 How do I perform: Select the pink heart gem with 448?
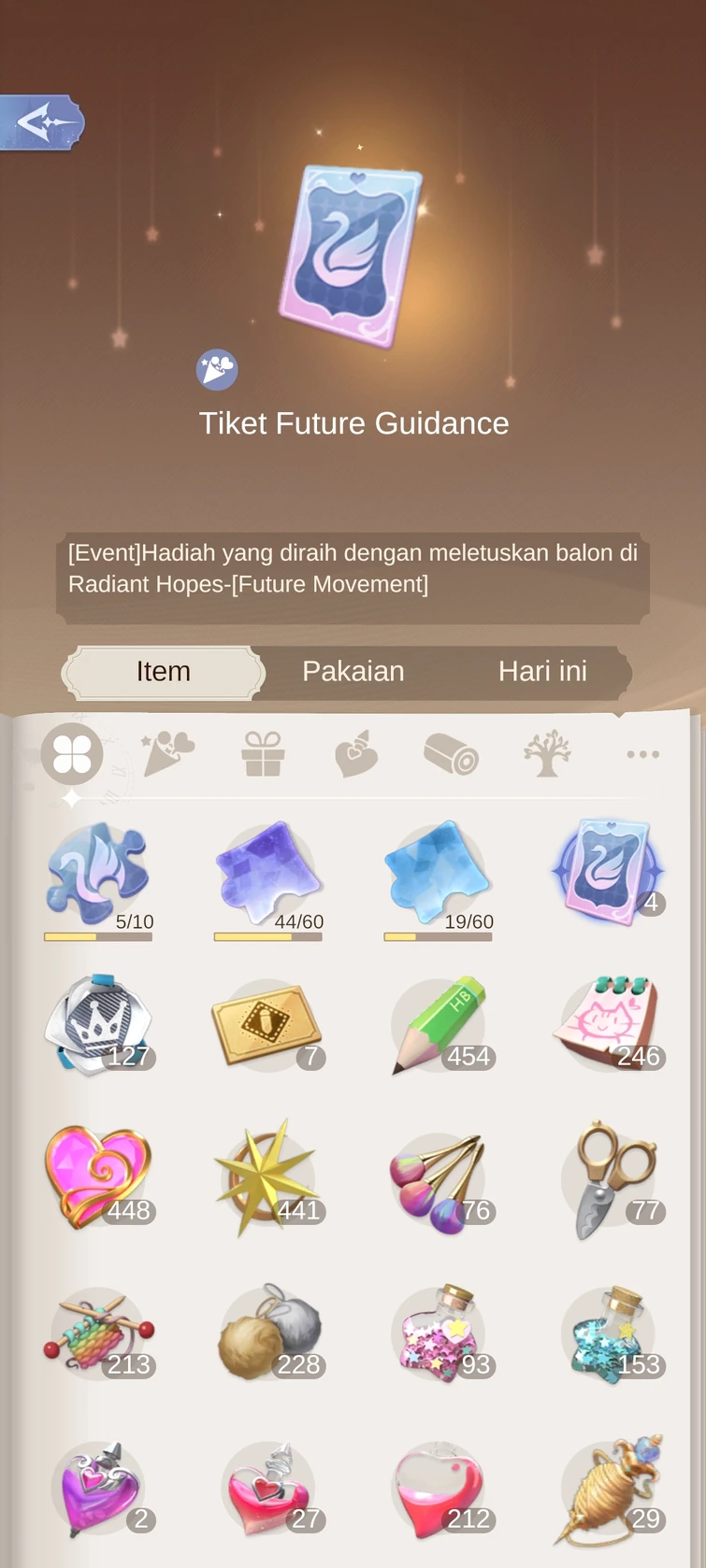(98, 1177)
